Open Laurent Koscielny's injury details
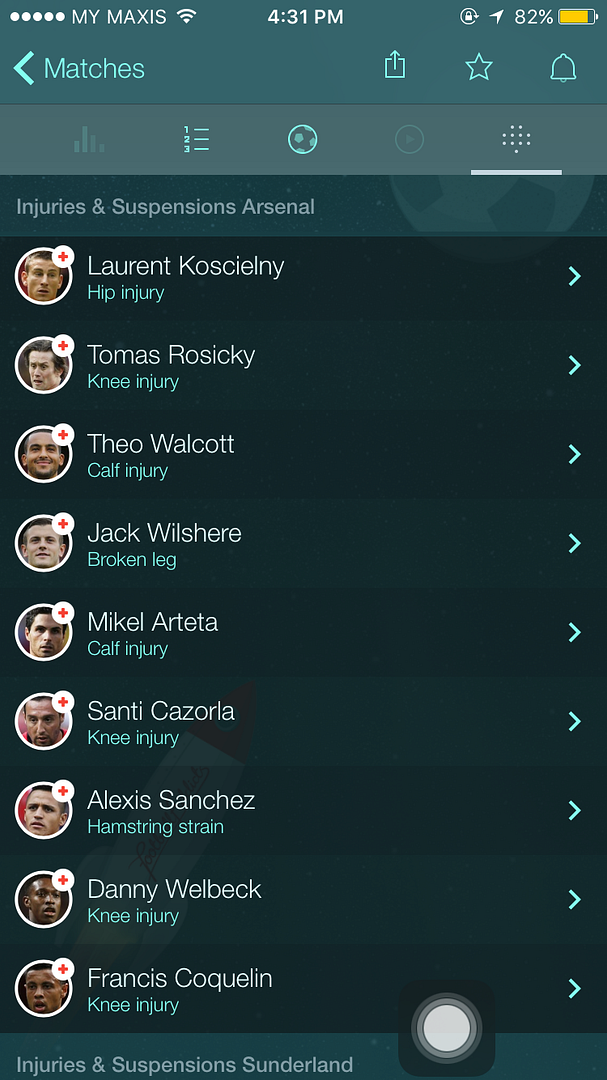Image resolution: width=607 pixels, height=1080 pixels. [300, 277]
